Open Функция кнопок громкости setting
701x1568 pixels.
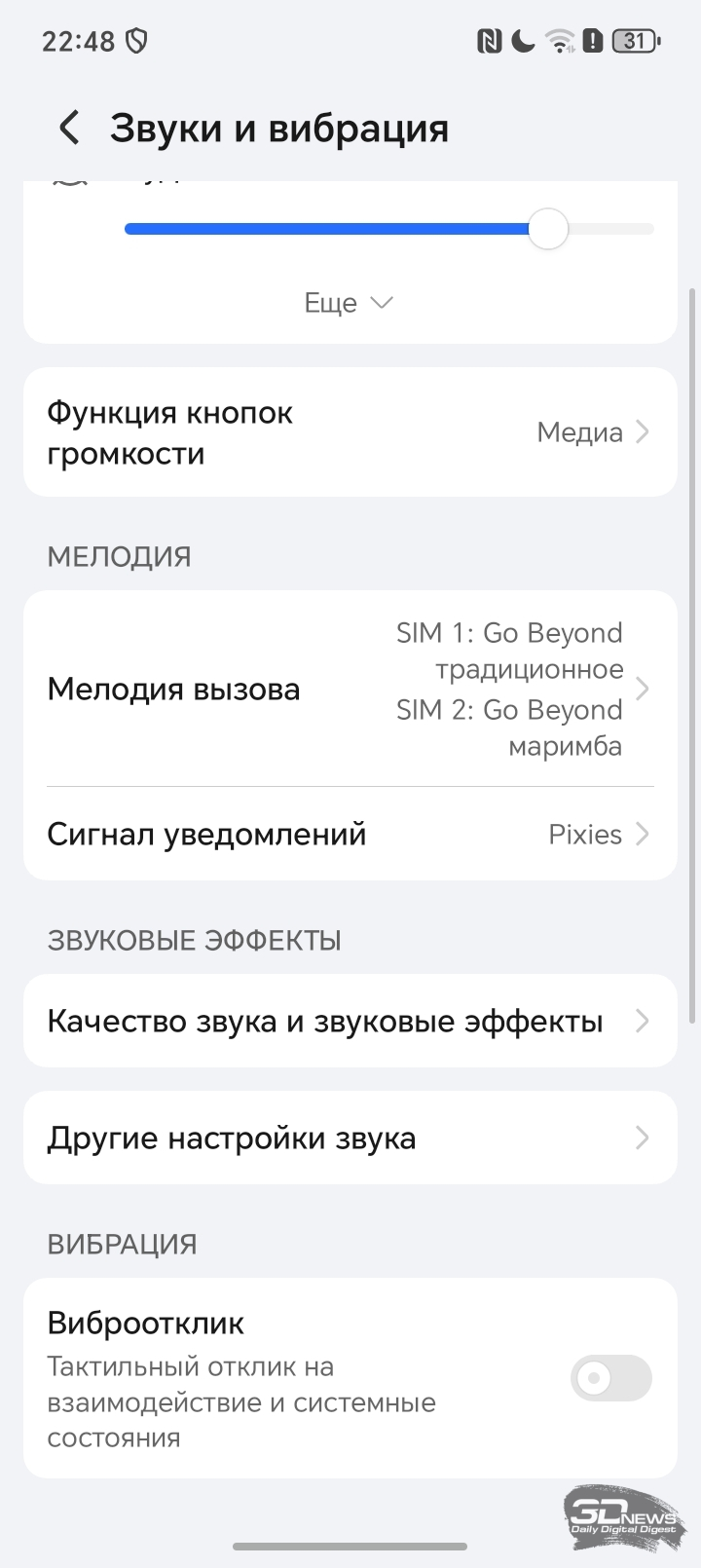pyautogui.click(x=350, y=432)
